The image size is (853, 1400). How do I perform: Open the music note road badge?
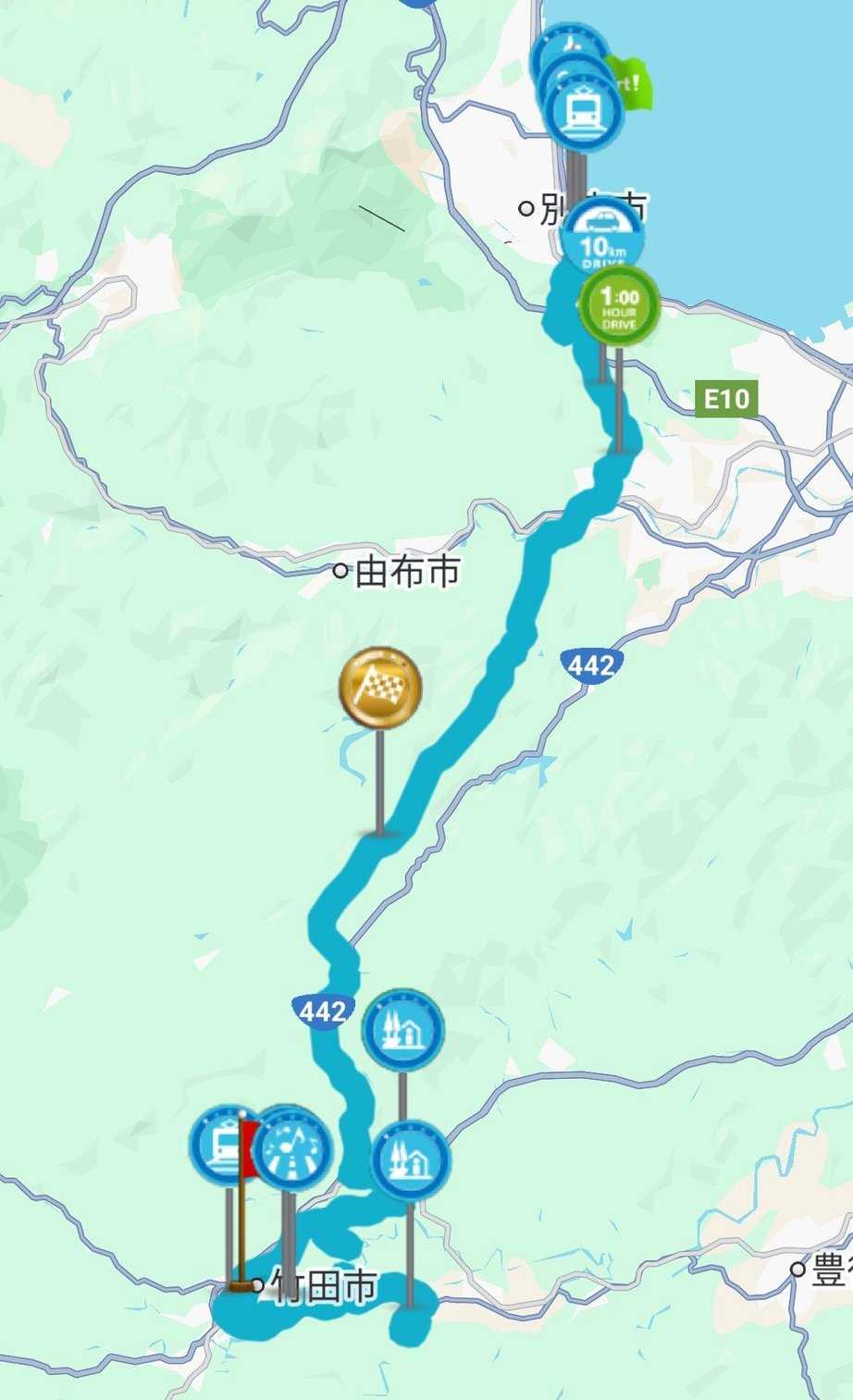[292, 1148]
